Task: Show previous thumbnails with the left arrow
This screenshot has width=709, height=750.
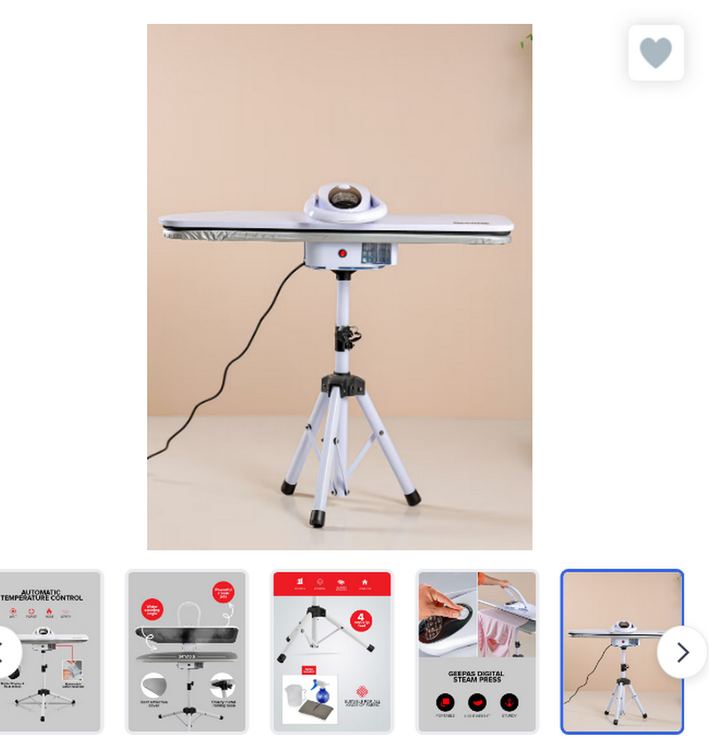Action: click(x=5, y=652)
